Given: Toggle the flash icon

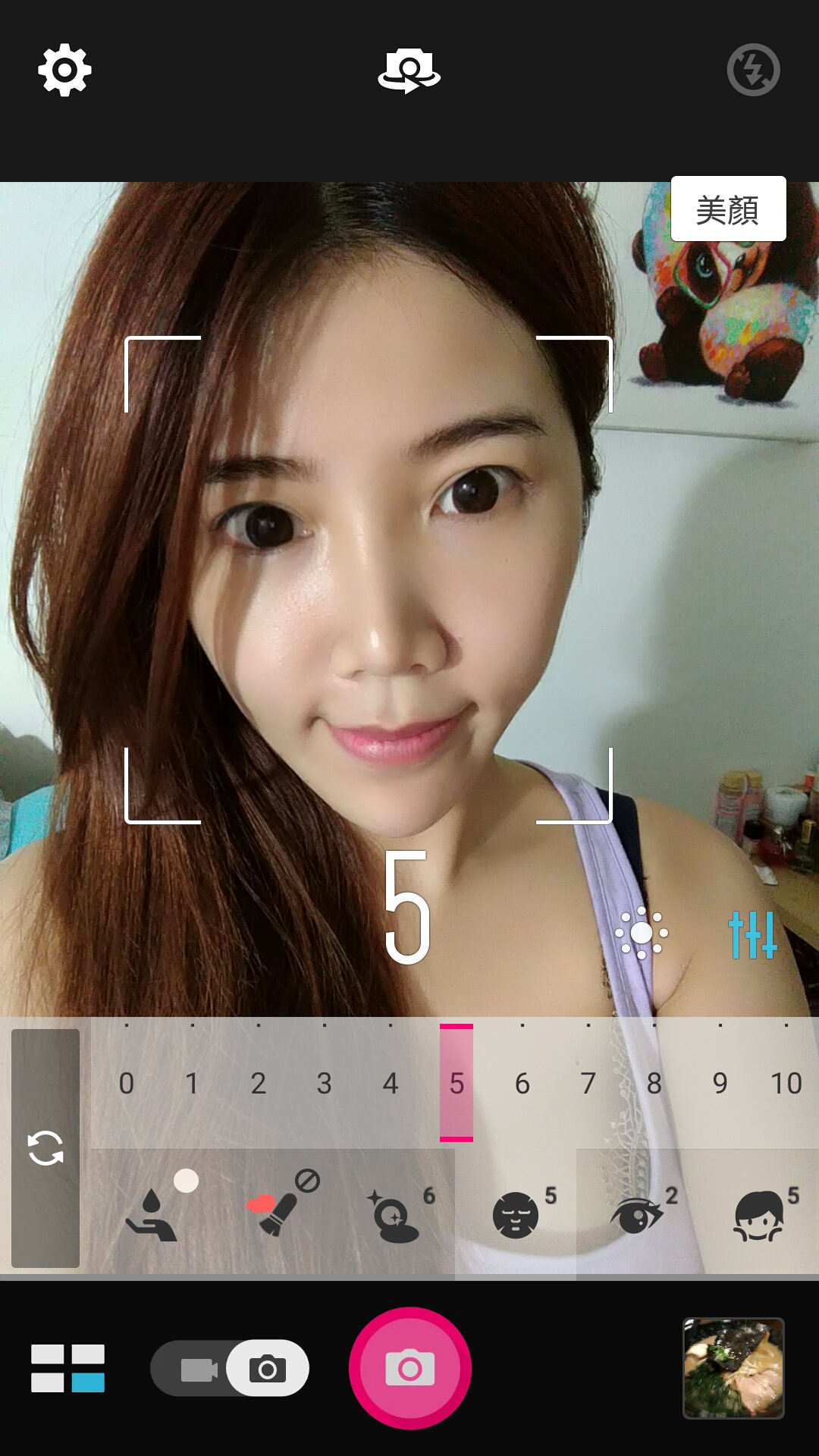Looking at the screenshot, I should [x=753, y=70].
